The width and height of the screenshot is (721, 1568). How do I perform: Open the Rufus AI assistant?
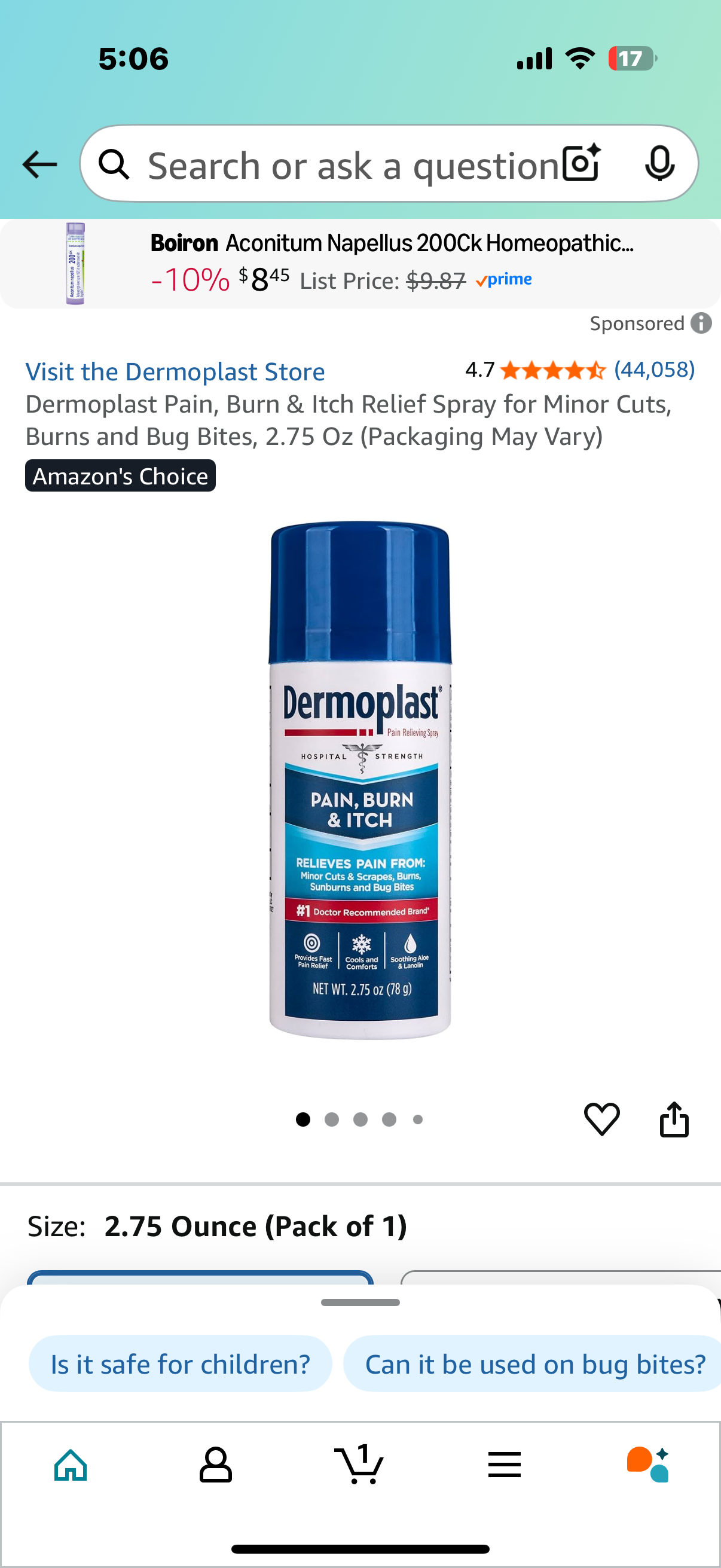click(x=648, y=1464)
